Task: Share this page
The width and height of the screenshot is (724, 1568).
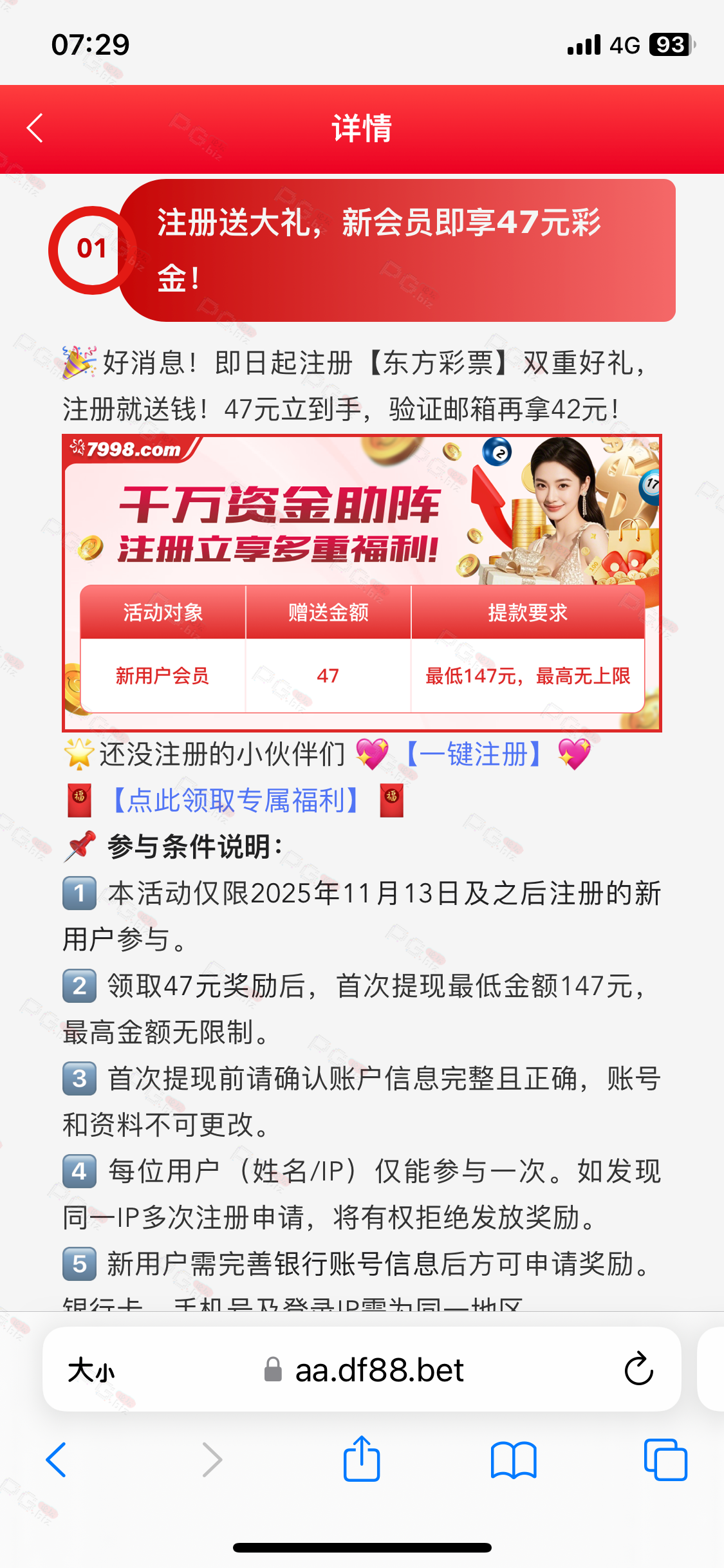Action: point(362,1459)
